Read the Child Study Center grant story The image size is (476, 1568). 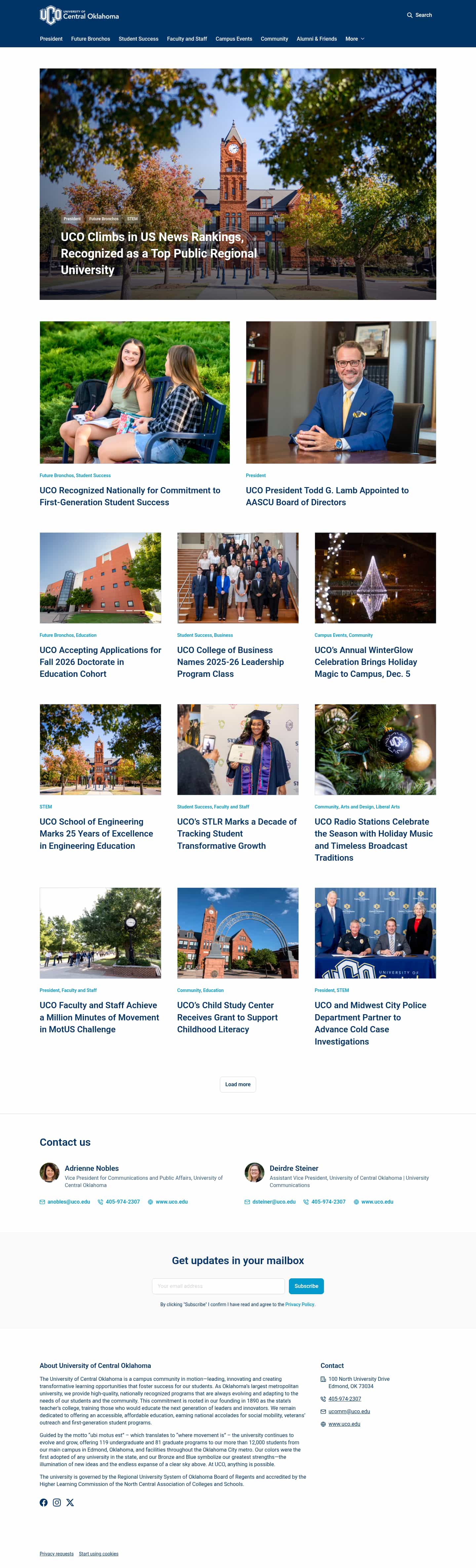[227, 1017]
